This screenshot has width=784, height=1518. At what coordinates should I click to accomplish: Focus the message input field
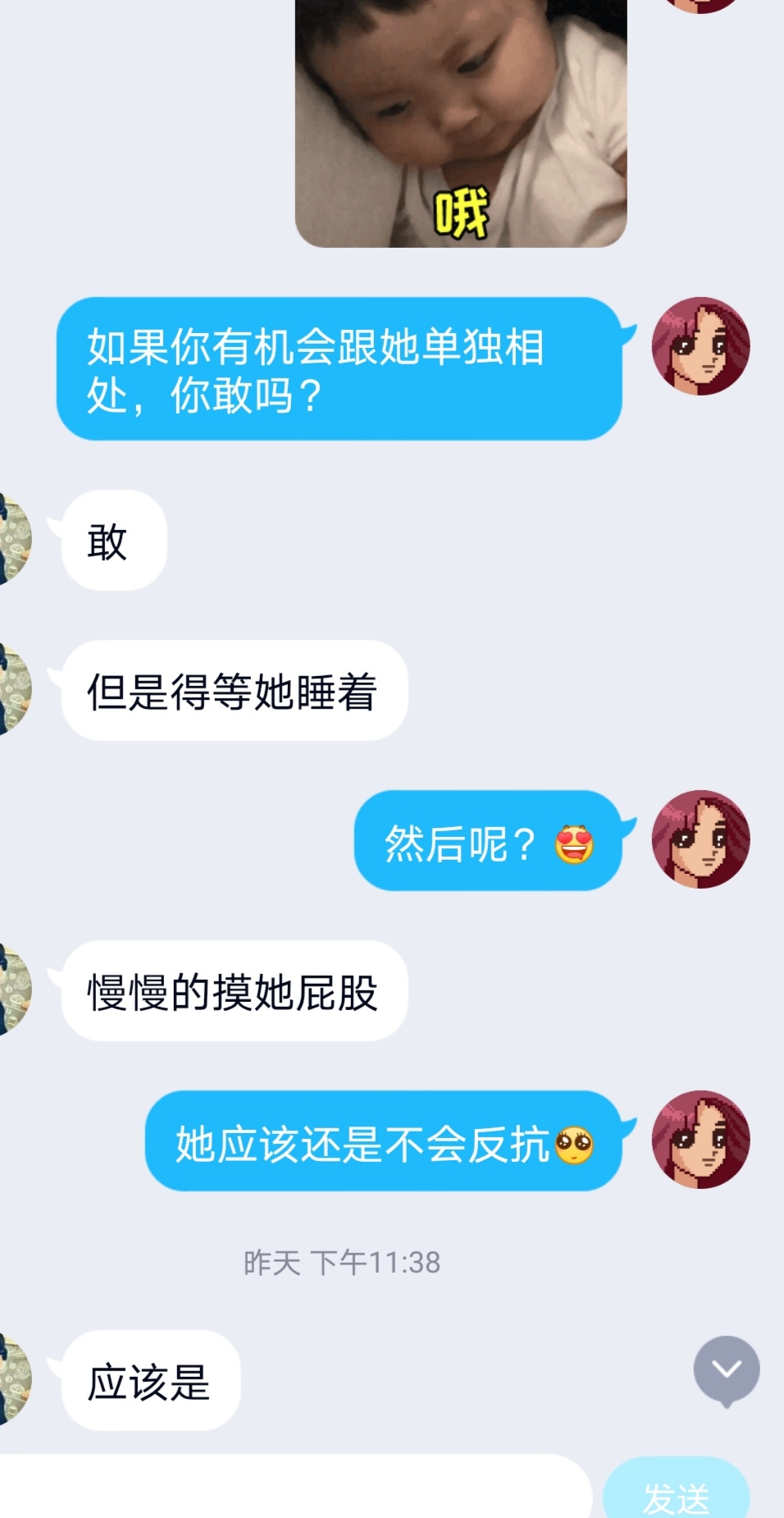pyautogui.click(x=295, y=1489)
